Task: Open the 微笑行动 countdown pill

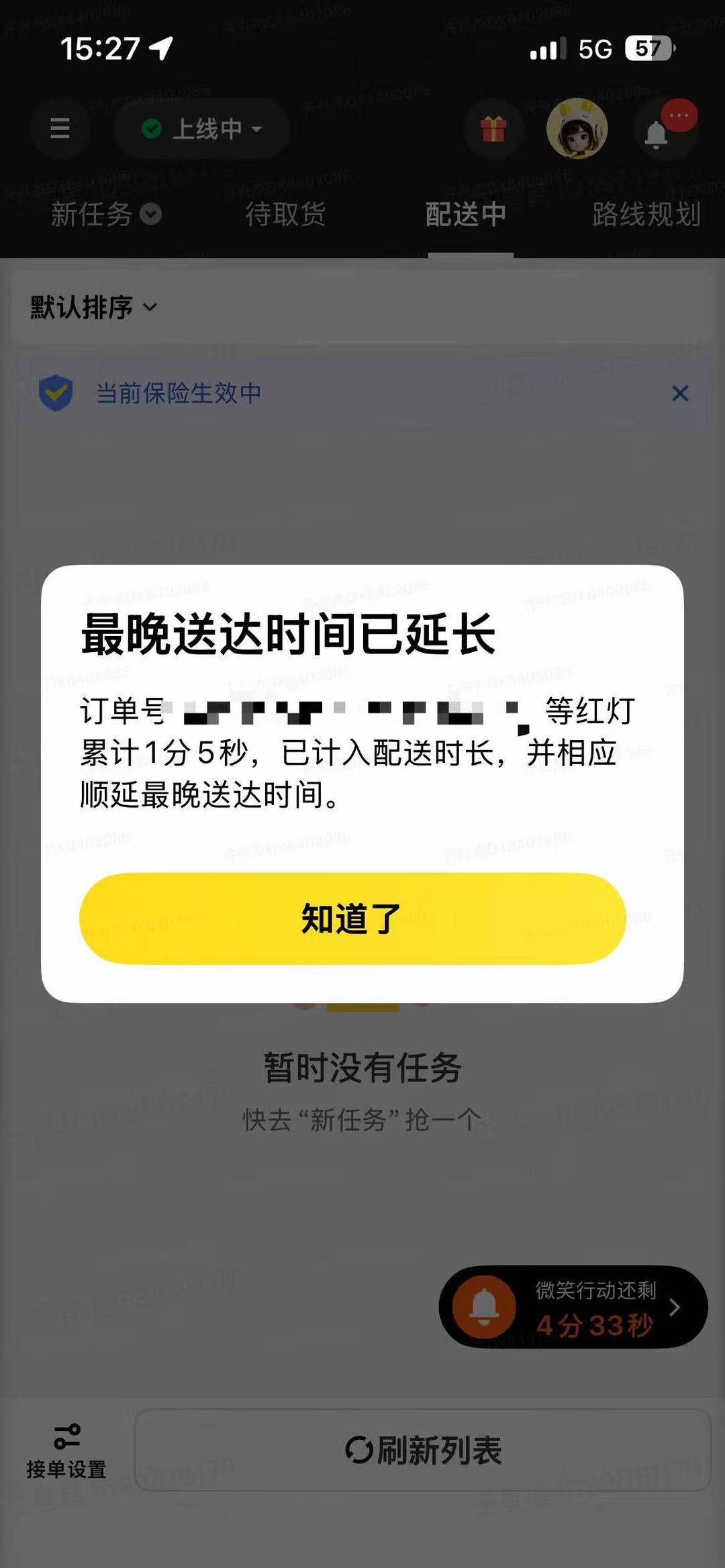Action: [x=573, y=1306]
